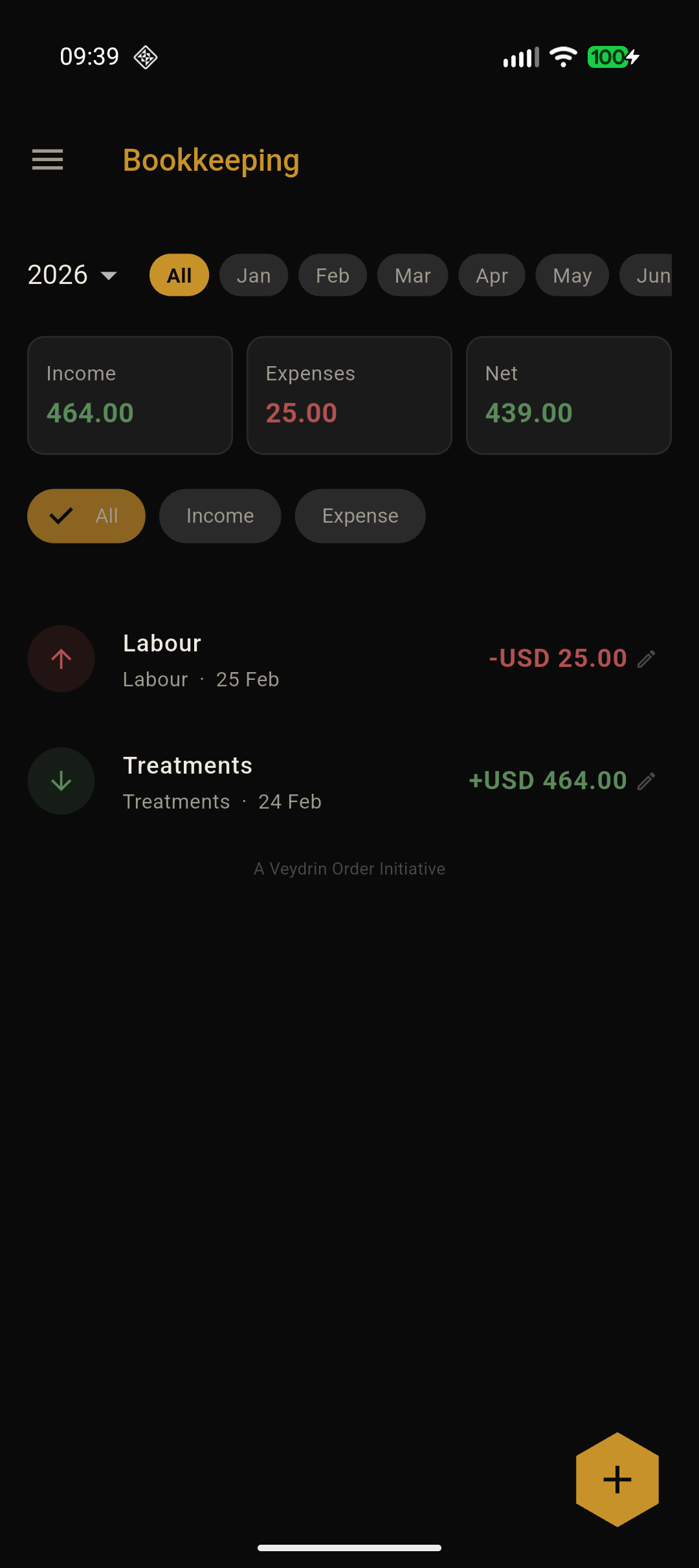Viewport: 699px width, 1568px height.
Task: Show only Expense transactions
Action: click(x=361, y=516)
